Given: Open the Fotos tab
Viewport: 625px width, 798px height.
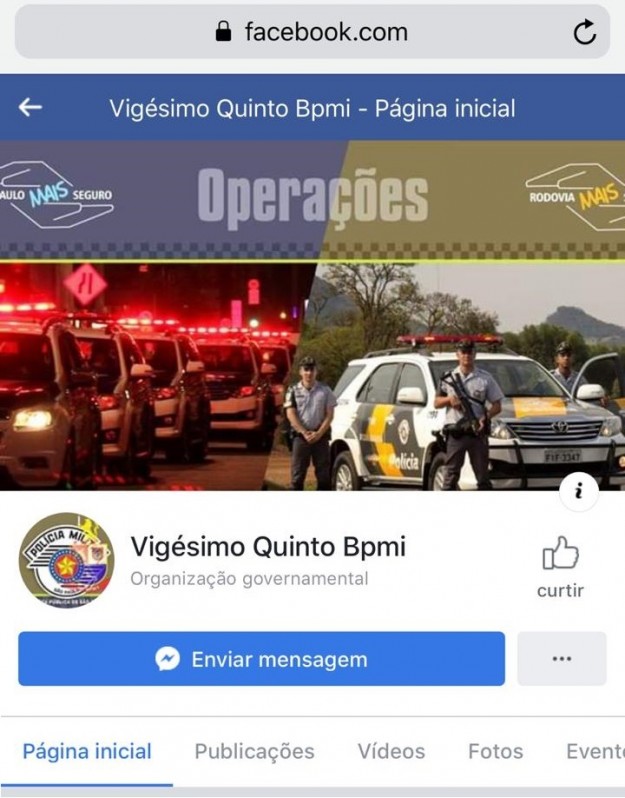Looking at the screenshot, I should 495,751.
